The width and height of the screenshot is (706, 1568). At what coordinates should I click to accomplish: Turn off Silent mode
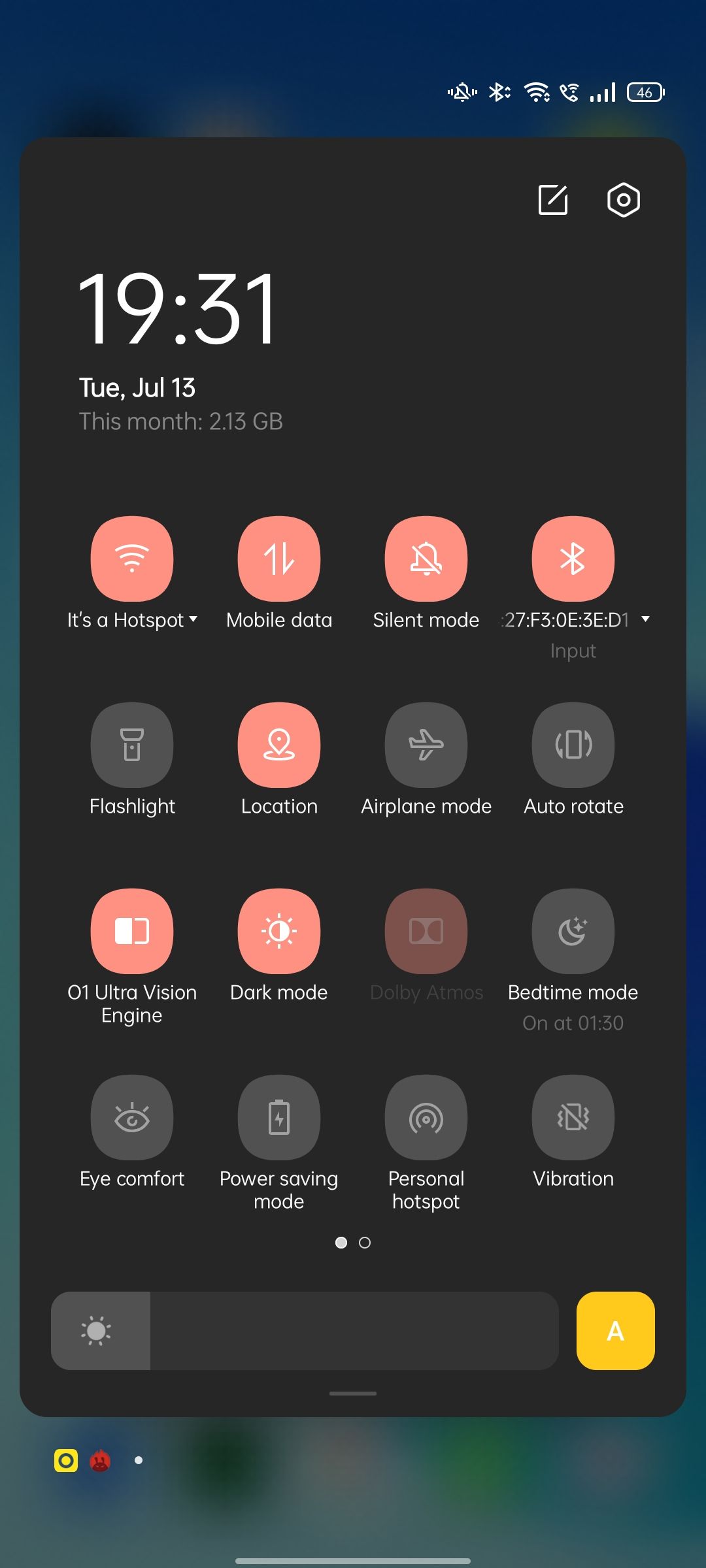(426, 559)
